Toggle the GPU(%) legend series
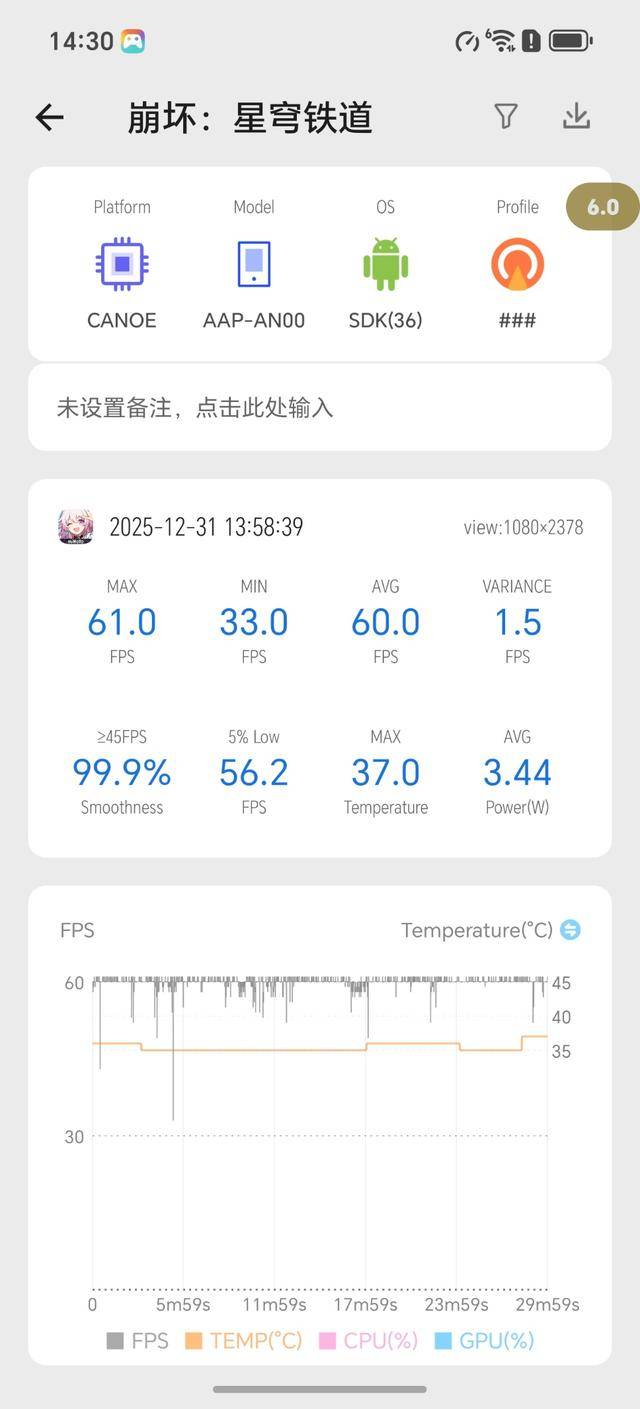Image resolution: width=640 pixels, height=1409 pixels. (x=484, y=1341)
